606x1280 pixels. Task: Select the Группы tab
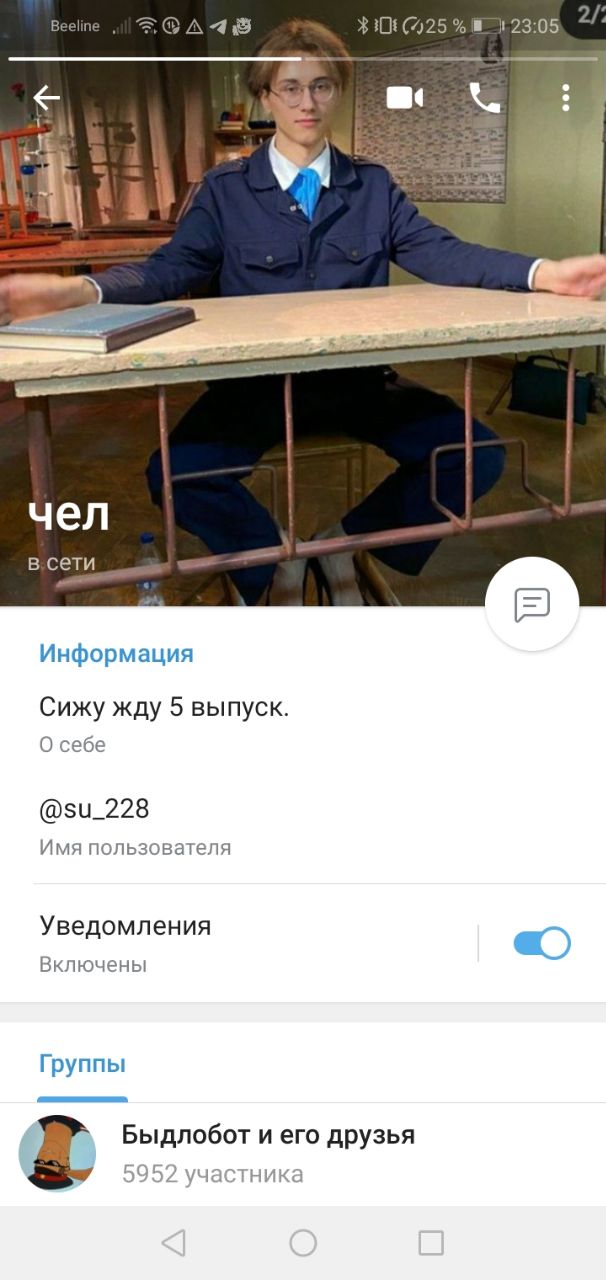(82, 1064)
